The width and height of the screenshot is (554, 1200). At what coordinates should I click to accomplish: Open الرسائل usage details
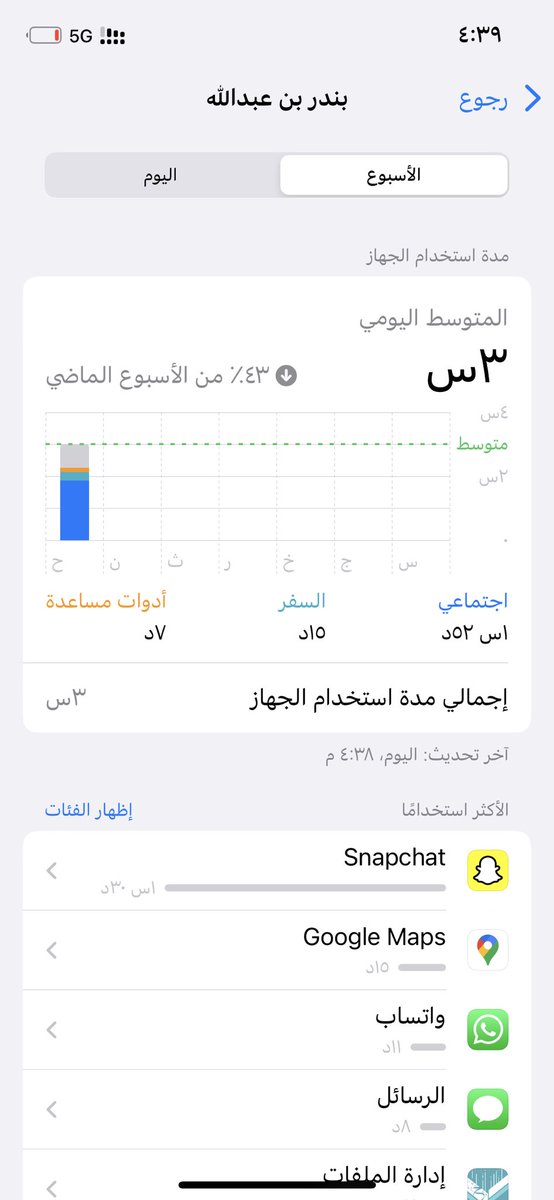(x=277, y=1109)
